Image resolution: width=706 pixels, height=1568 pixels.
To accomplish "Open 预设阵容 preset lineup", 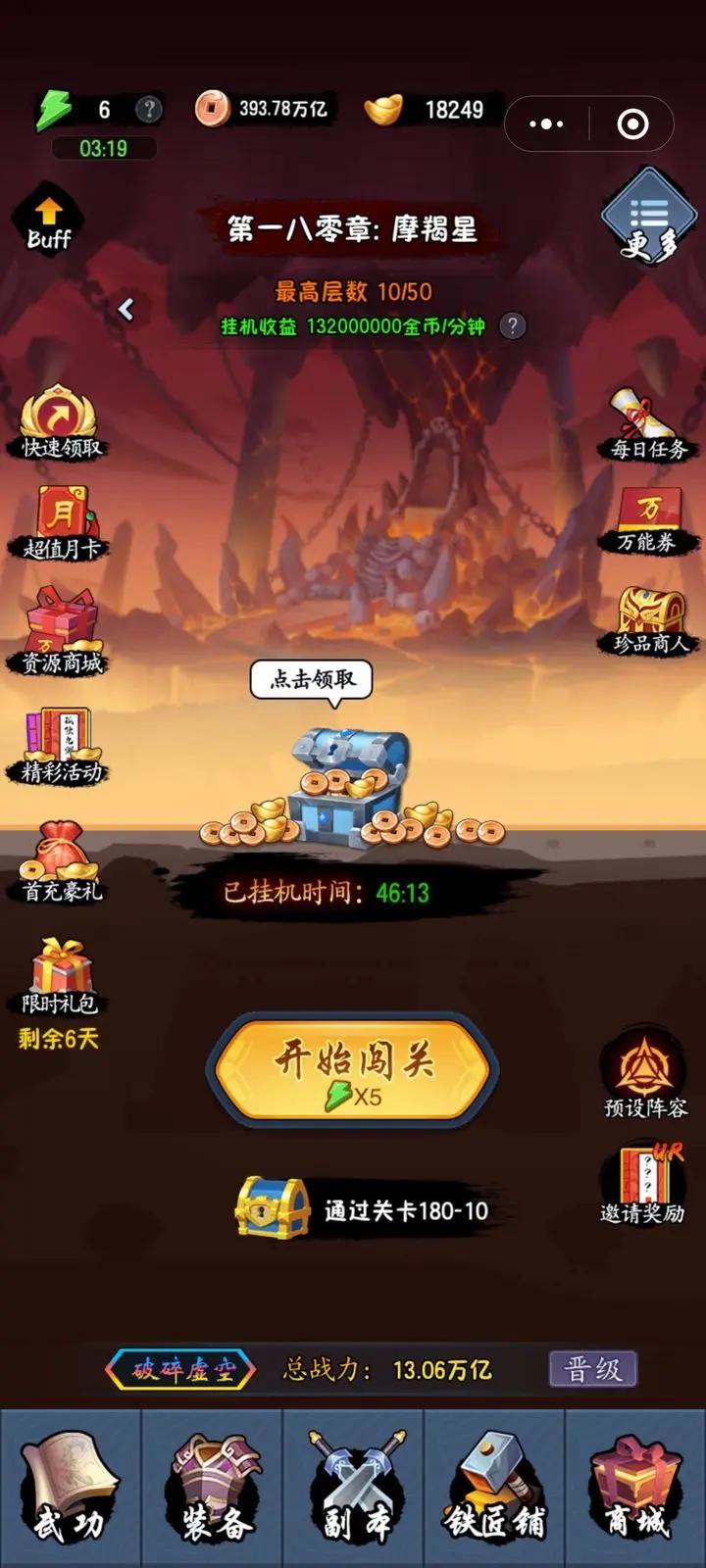I will coord(644,1075).
